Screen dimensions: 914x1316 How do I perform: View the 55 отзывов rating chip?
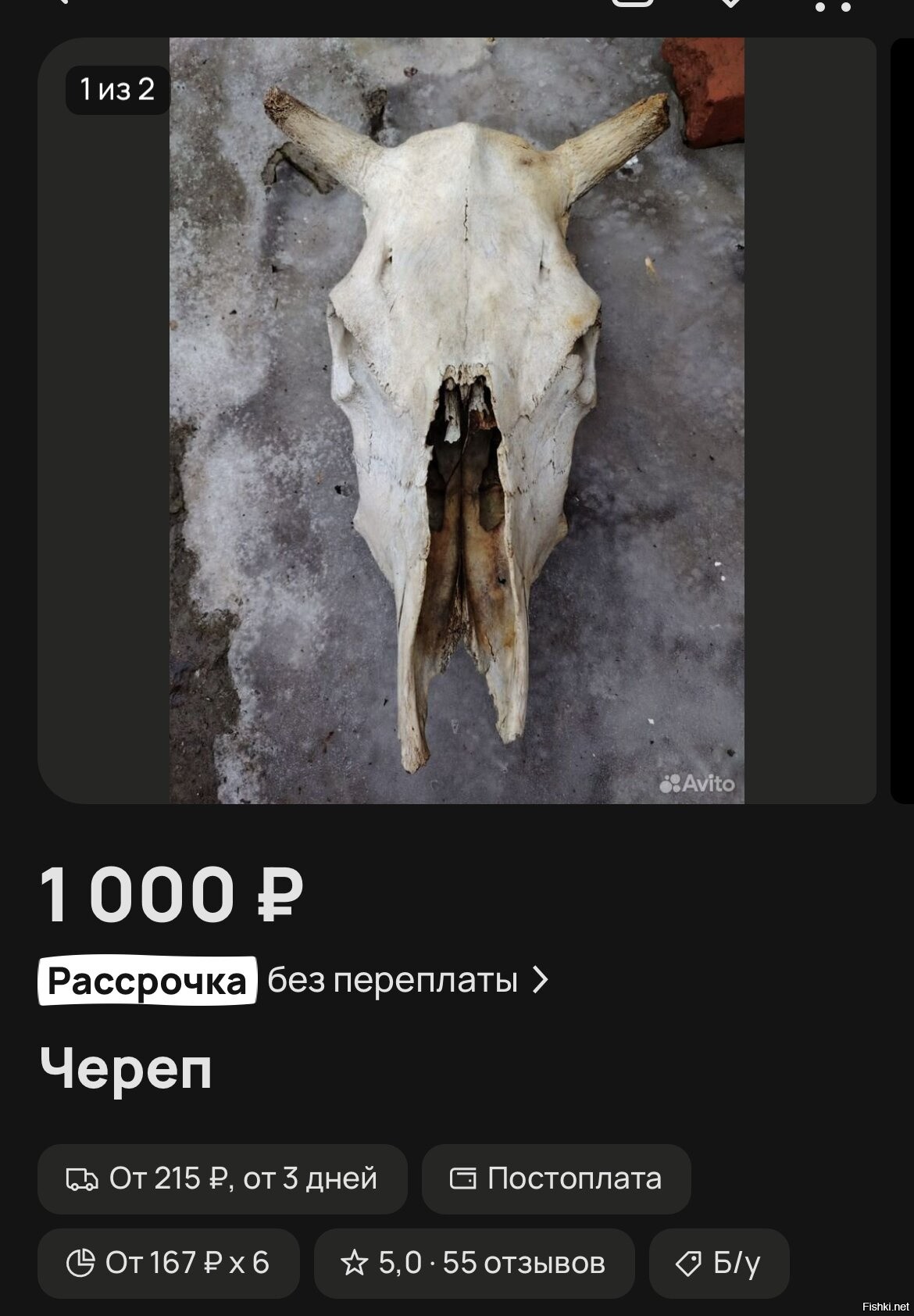point(474,1263)
